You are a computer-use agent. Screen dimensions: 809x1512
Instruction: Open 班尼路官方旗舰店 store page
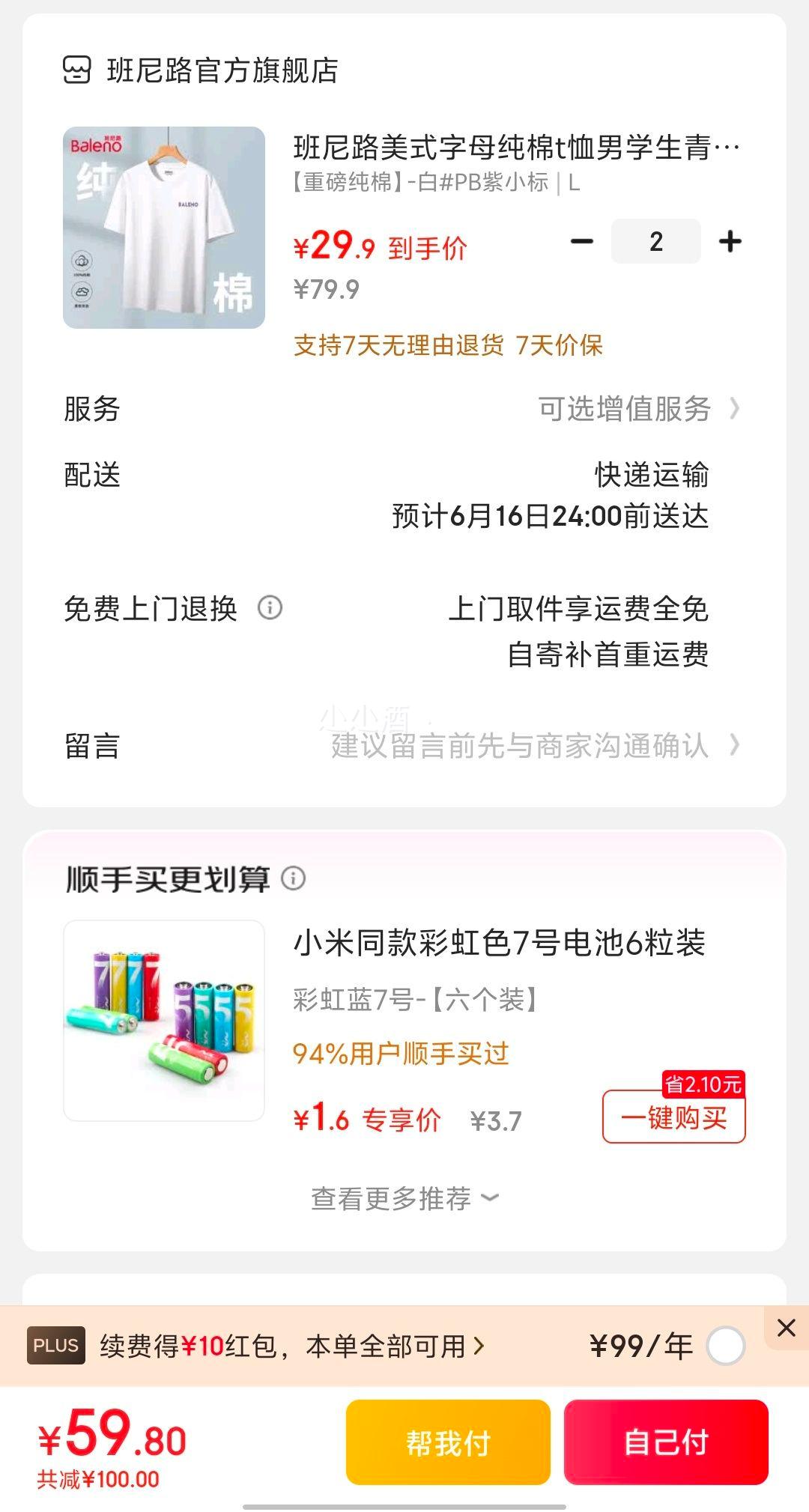point(201,70)
